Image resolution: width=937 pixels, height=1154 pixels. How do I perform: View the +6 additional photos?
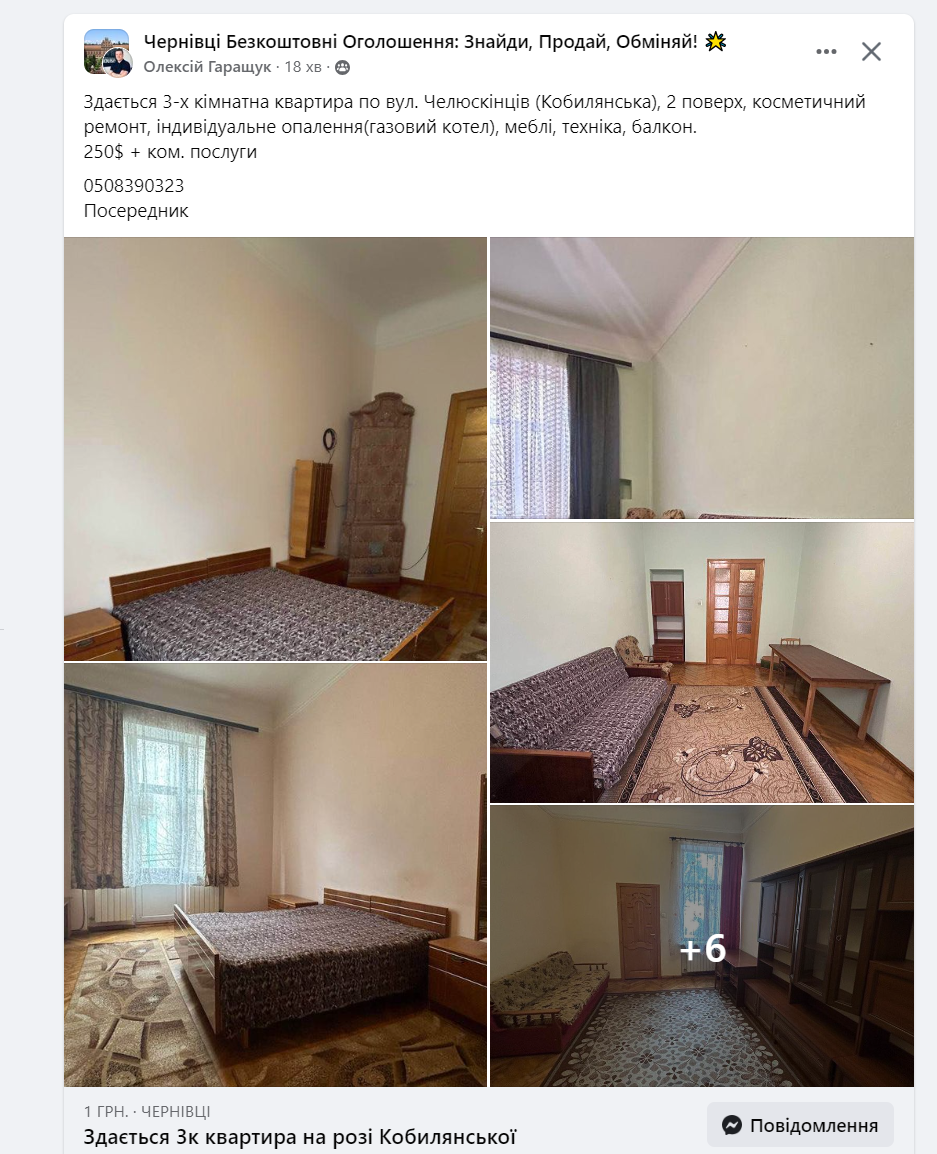point(701,946)
